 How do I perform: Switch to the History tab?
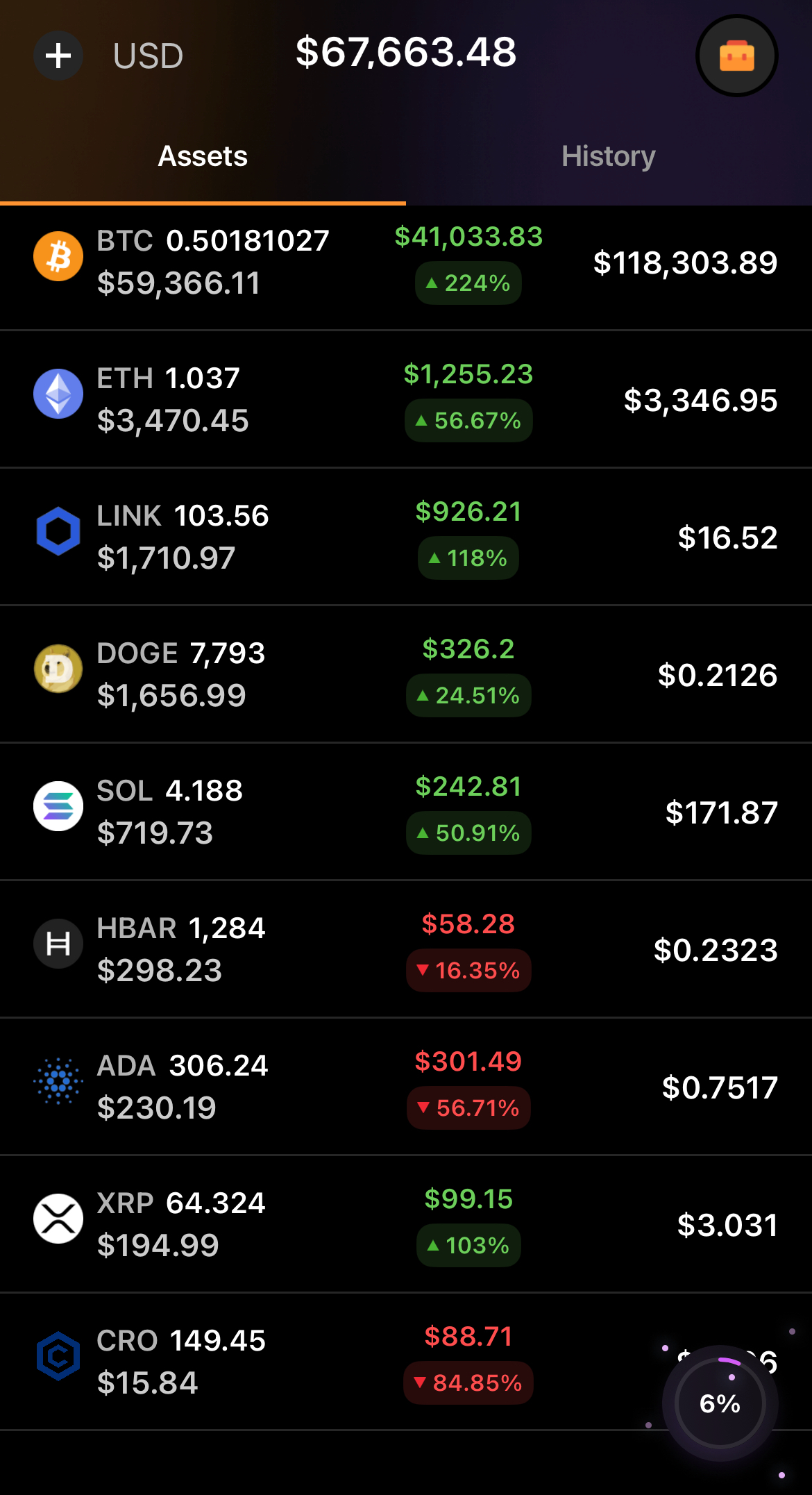click(609, 156)
